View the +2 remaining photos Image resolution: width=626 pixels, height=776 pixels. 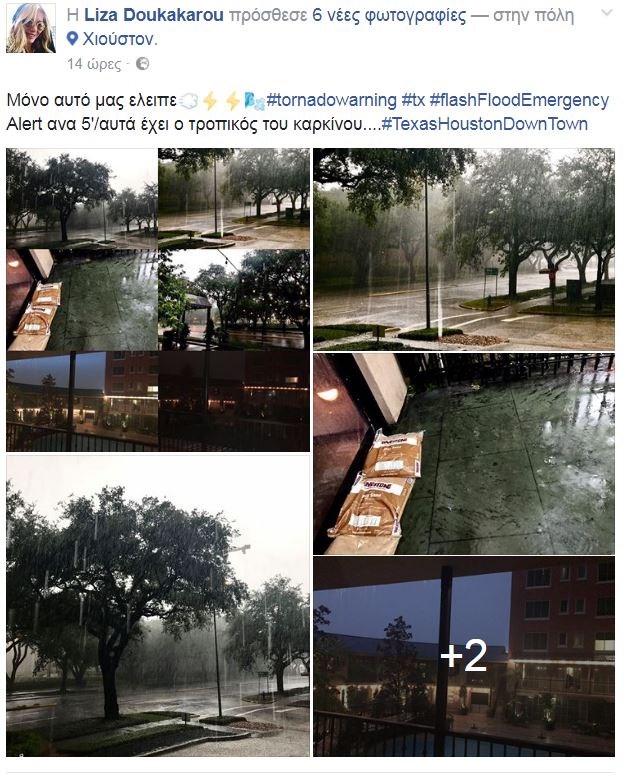[464, 656]
